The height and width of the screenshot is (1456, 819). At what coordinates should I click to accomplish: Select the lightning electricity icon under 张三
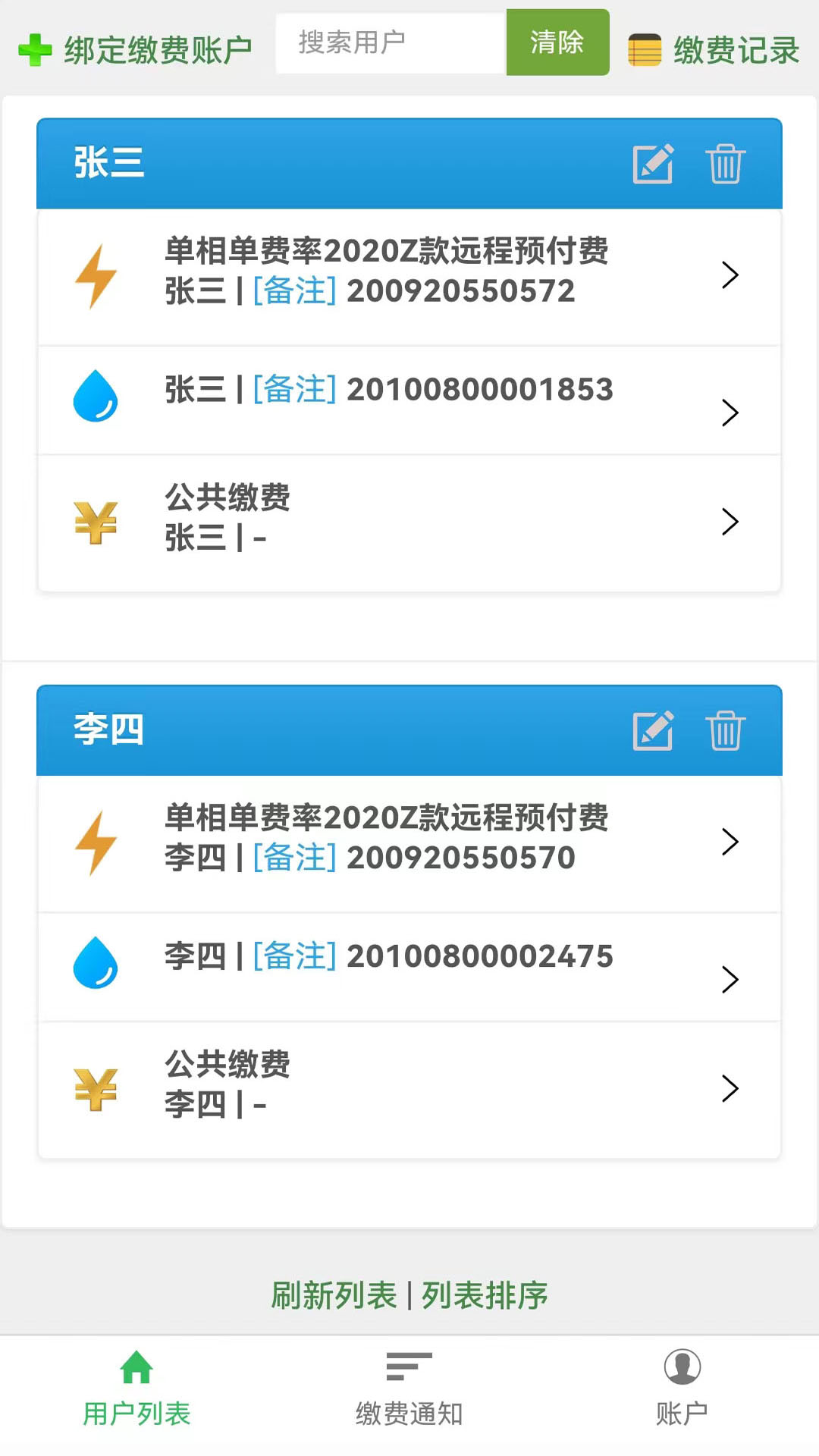click(96, 275)
